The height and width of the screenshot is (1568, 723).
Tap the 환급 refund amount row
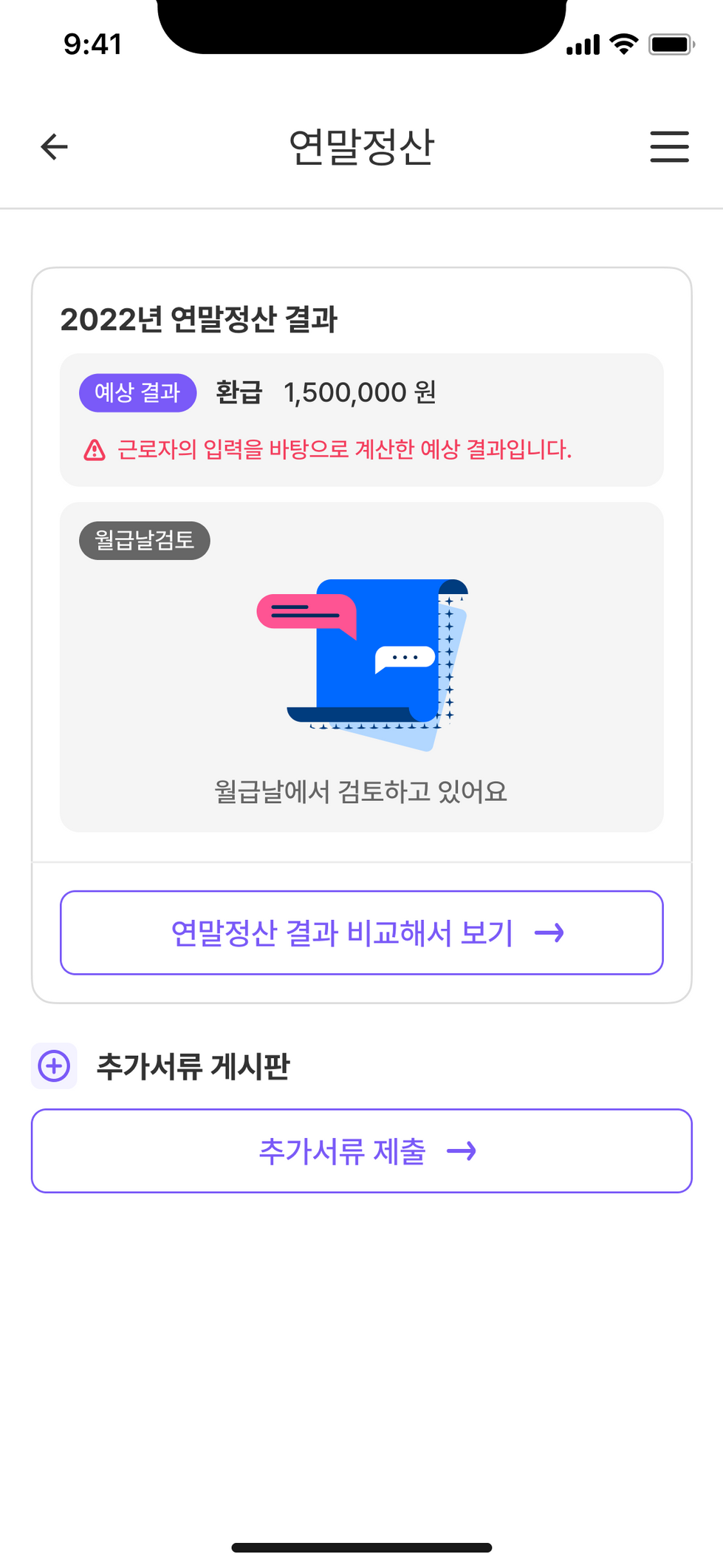tap(325, 392)
